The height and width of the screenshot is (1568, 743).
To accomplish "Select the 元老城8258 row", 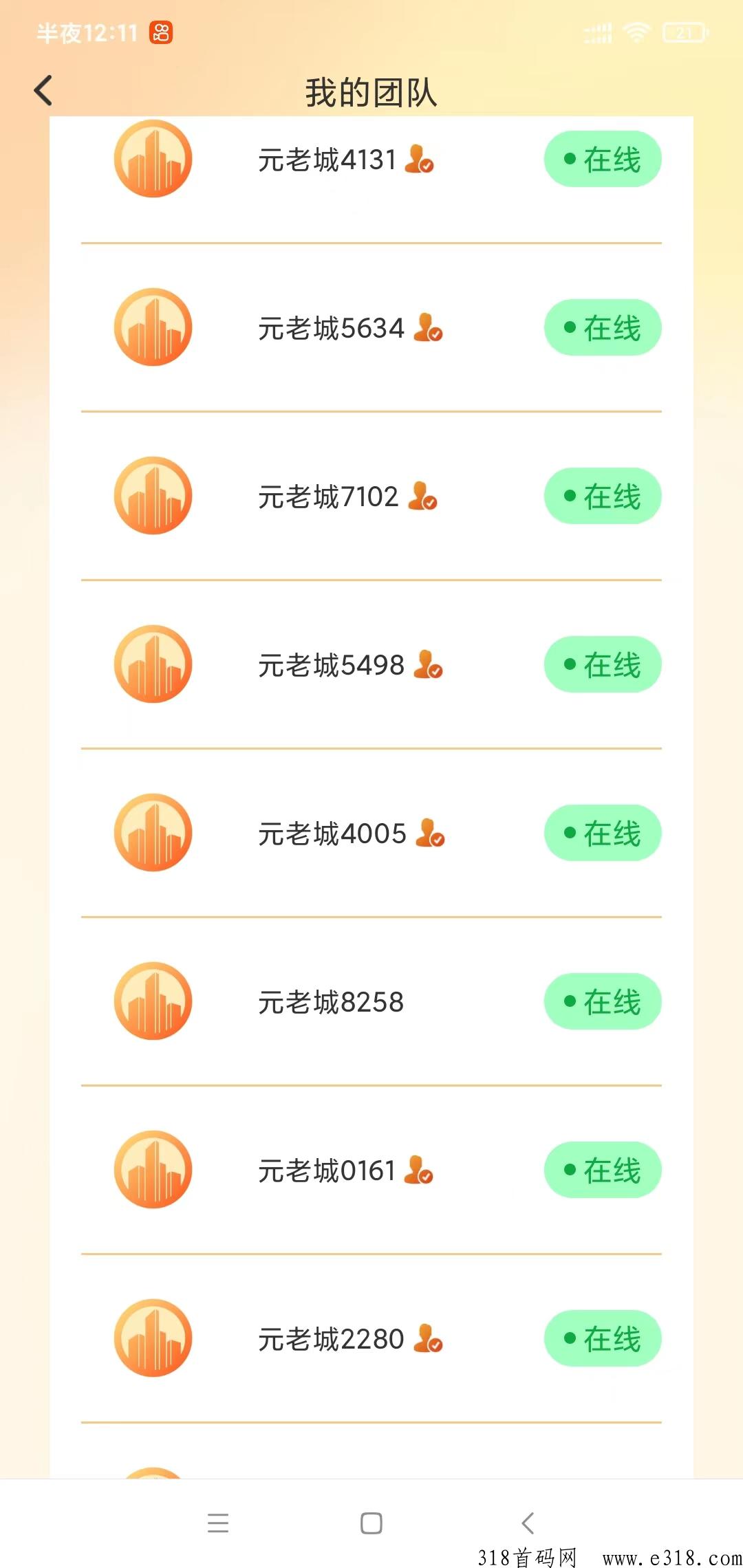I will click(x=371, y=1001).
